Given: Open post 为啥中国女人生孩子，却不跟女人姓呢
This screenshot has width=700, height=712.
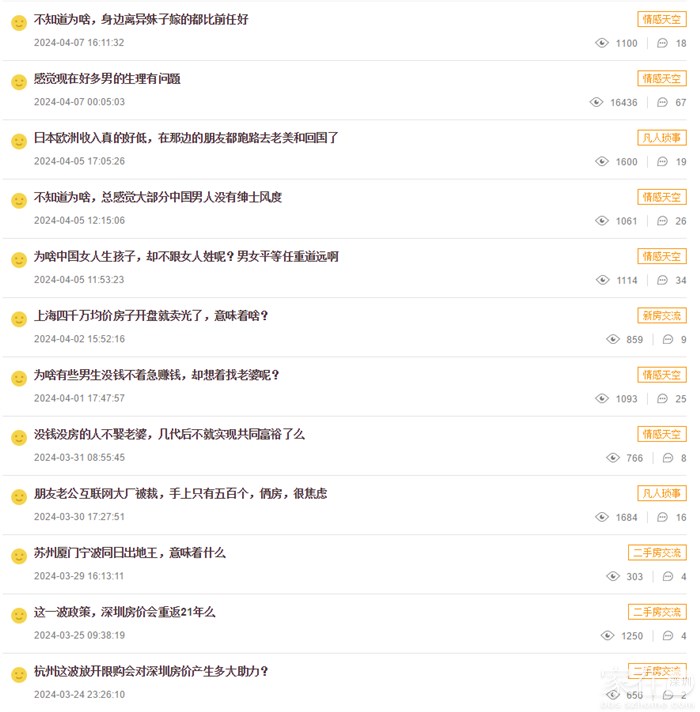Looking at the screenshot, I should point(186,256).
